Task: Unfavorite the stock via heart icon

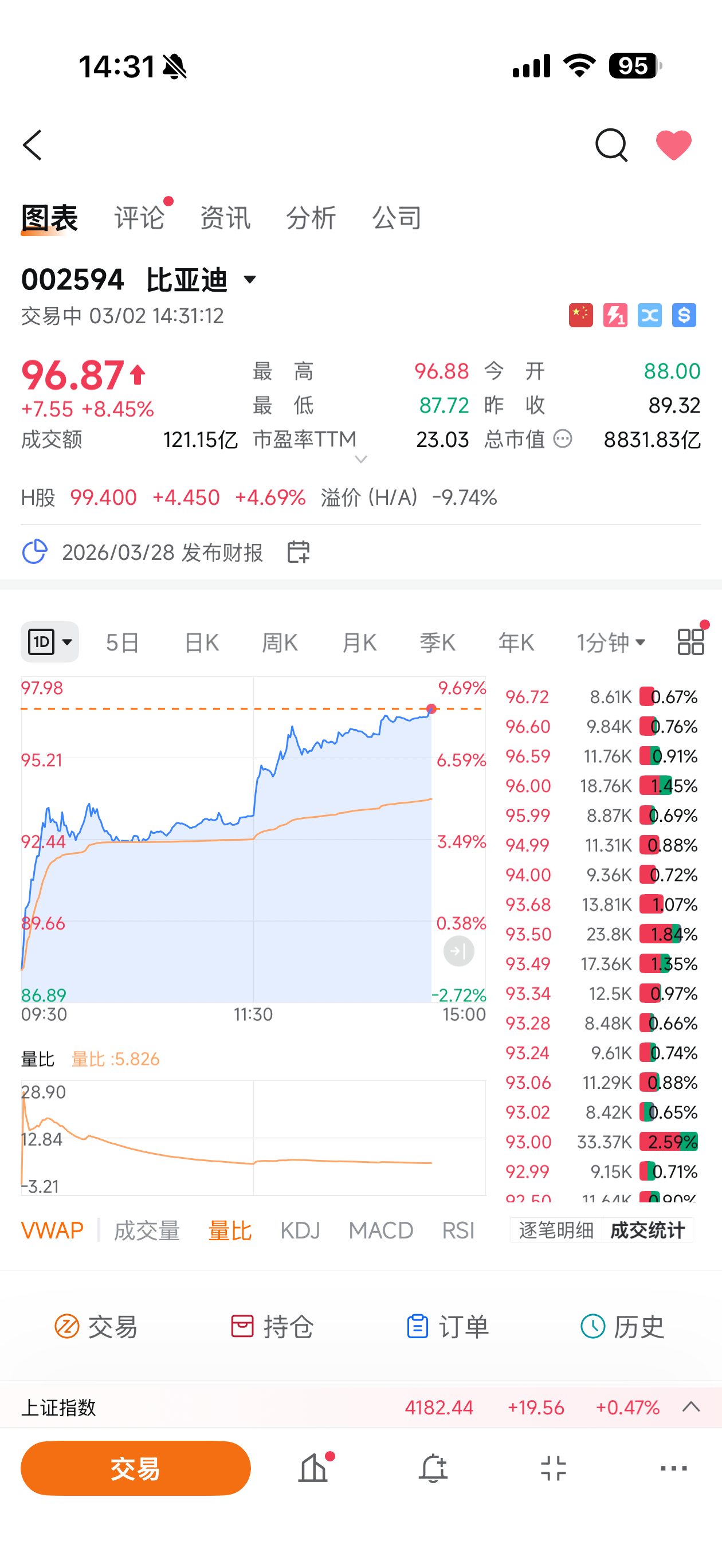Action: point(674,146)
